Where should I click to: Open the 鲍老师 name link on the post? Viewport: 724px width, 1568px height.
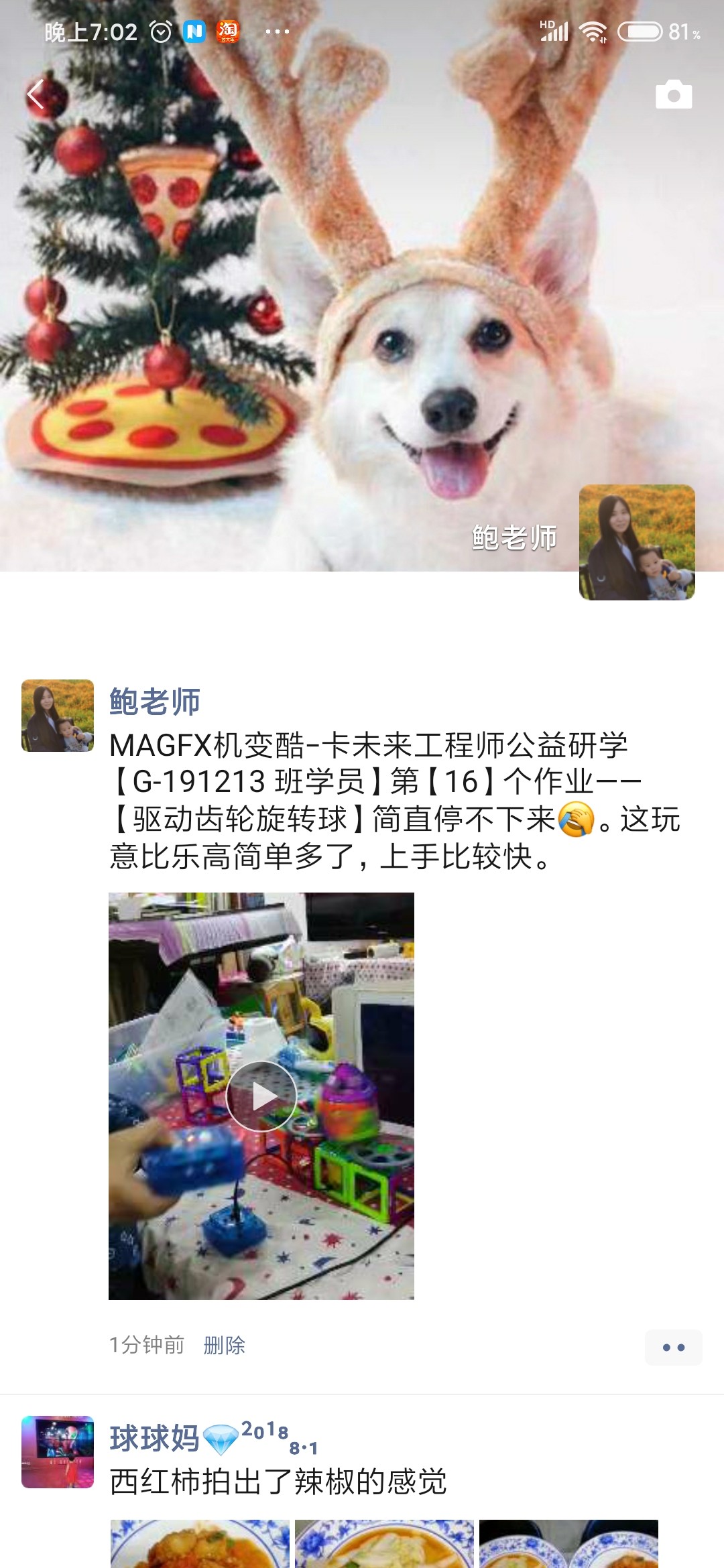155,702
